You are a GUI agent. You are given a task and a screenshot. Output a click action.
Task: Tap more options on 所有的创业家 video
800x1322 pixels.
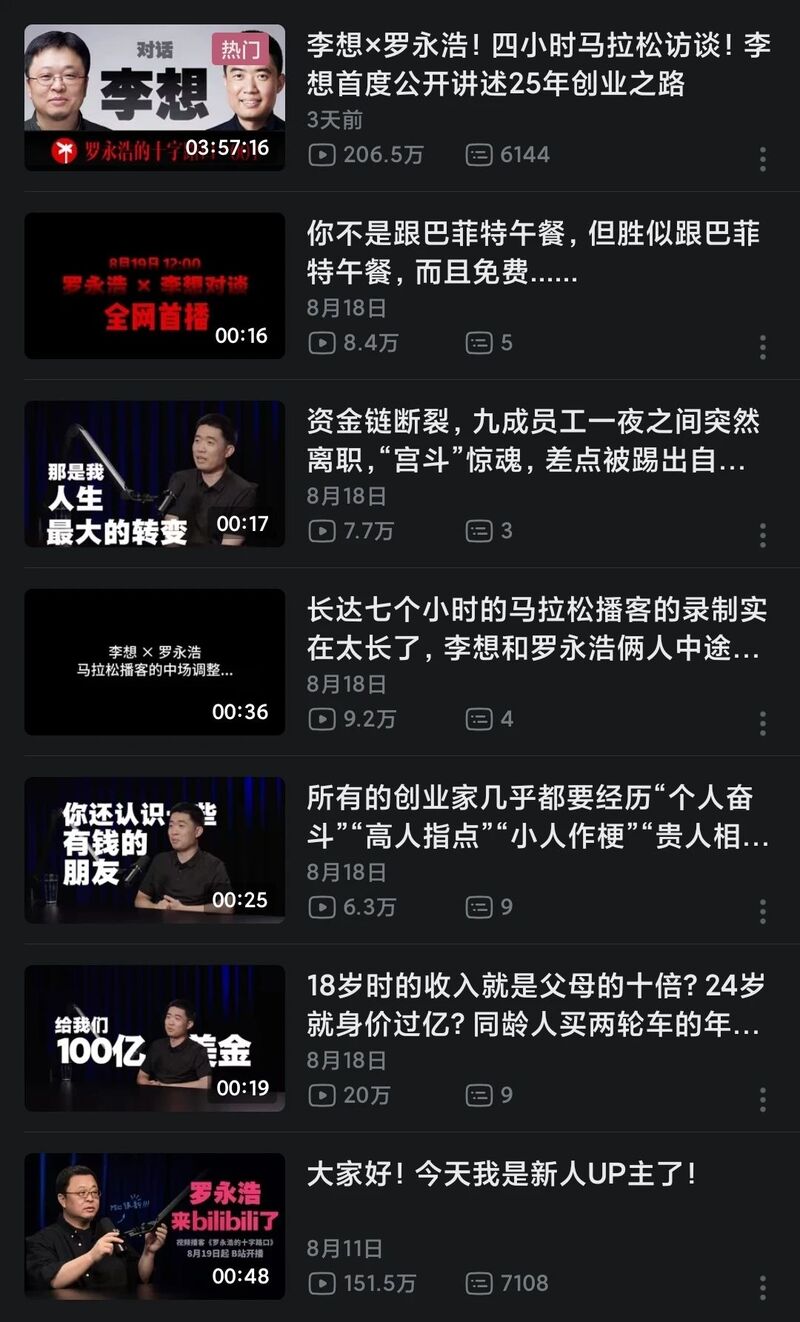click(762, 911)
